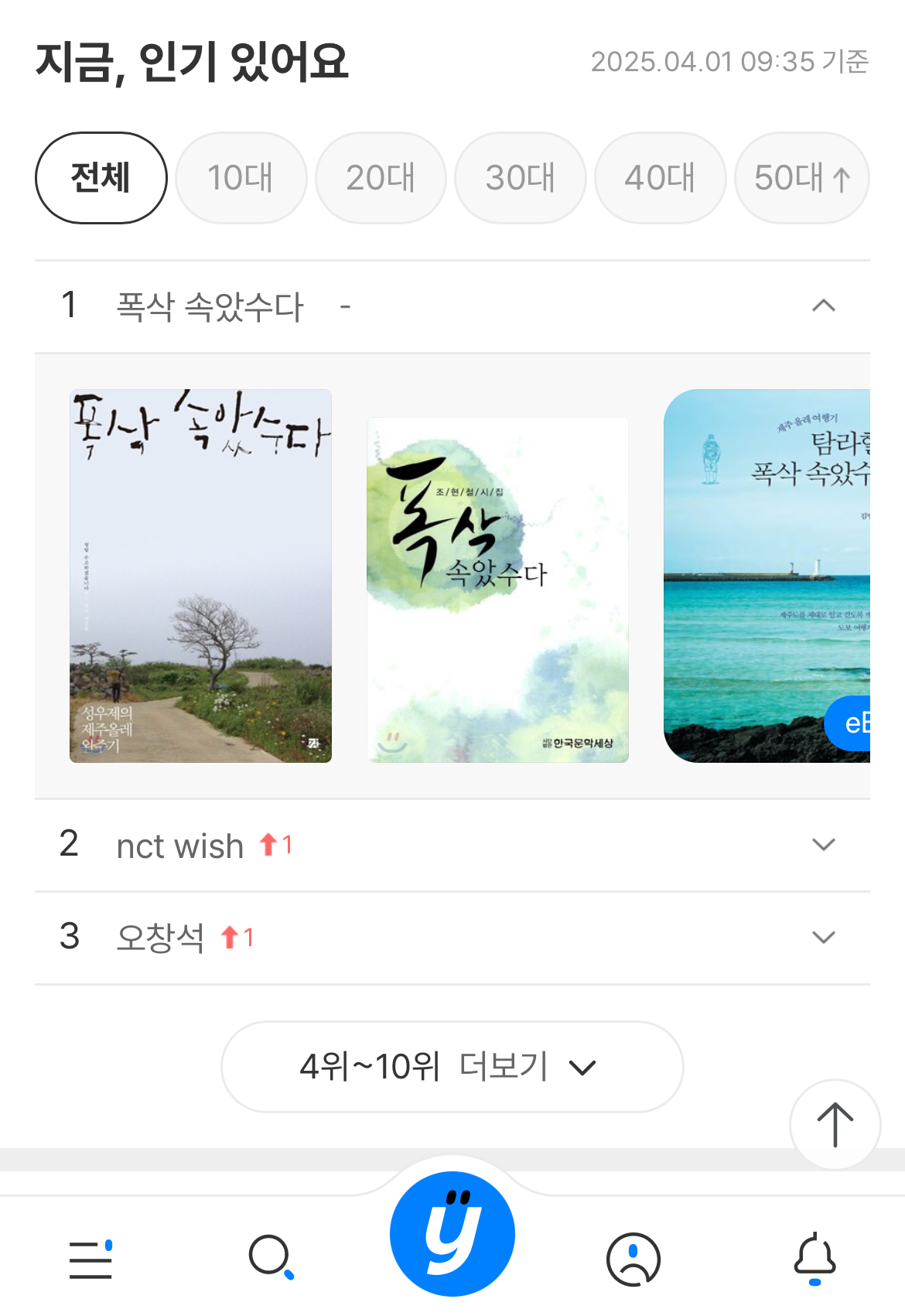Jump back to top with the arrow button
This screenshot has width=905, height=1316.
835,1124
